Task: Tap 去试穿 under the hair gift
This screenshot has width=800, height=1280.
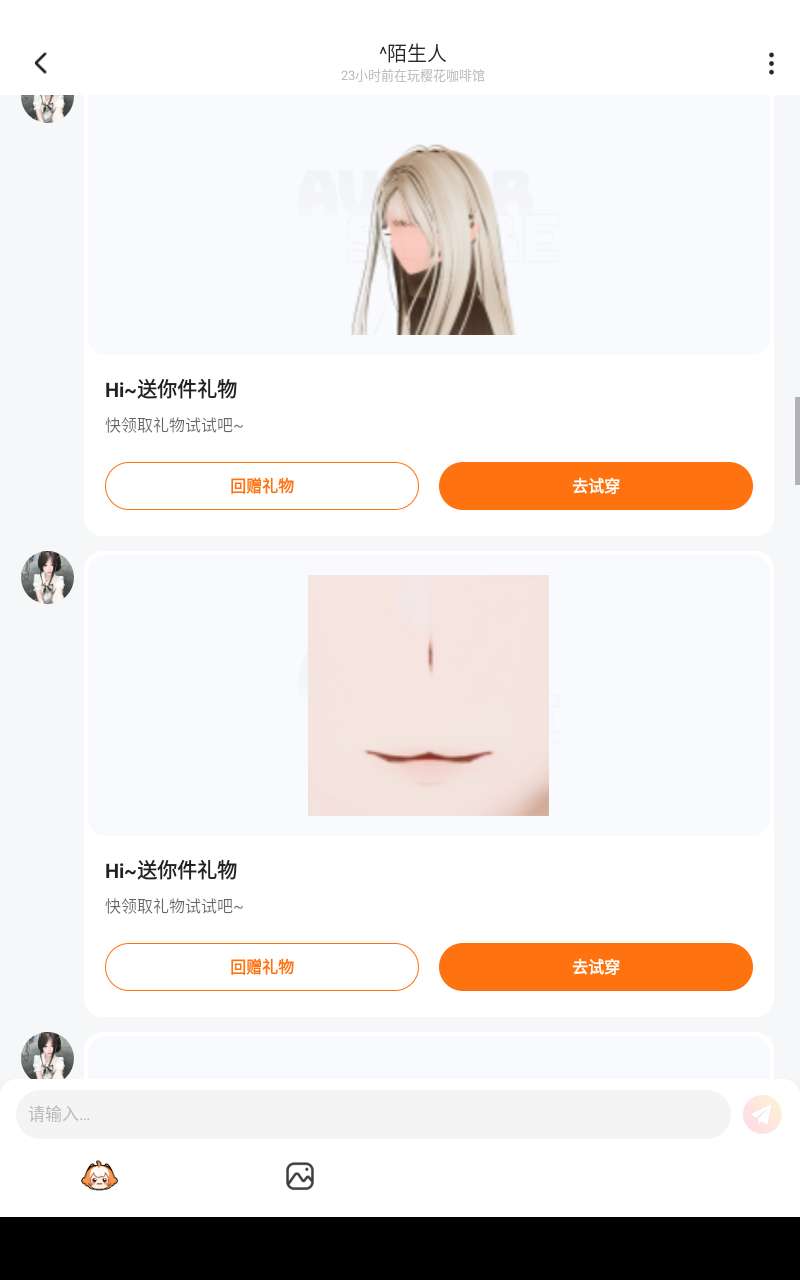Action: 595,486
